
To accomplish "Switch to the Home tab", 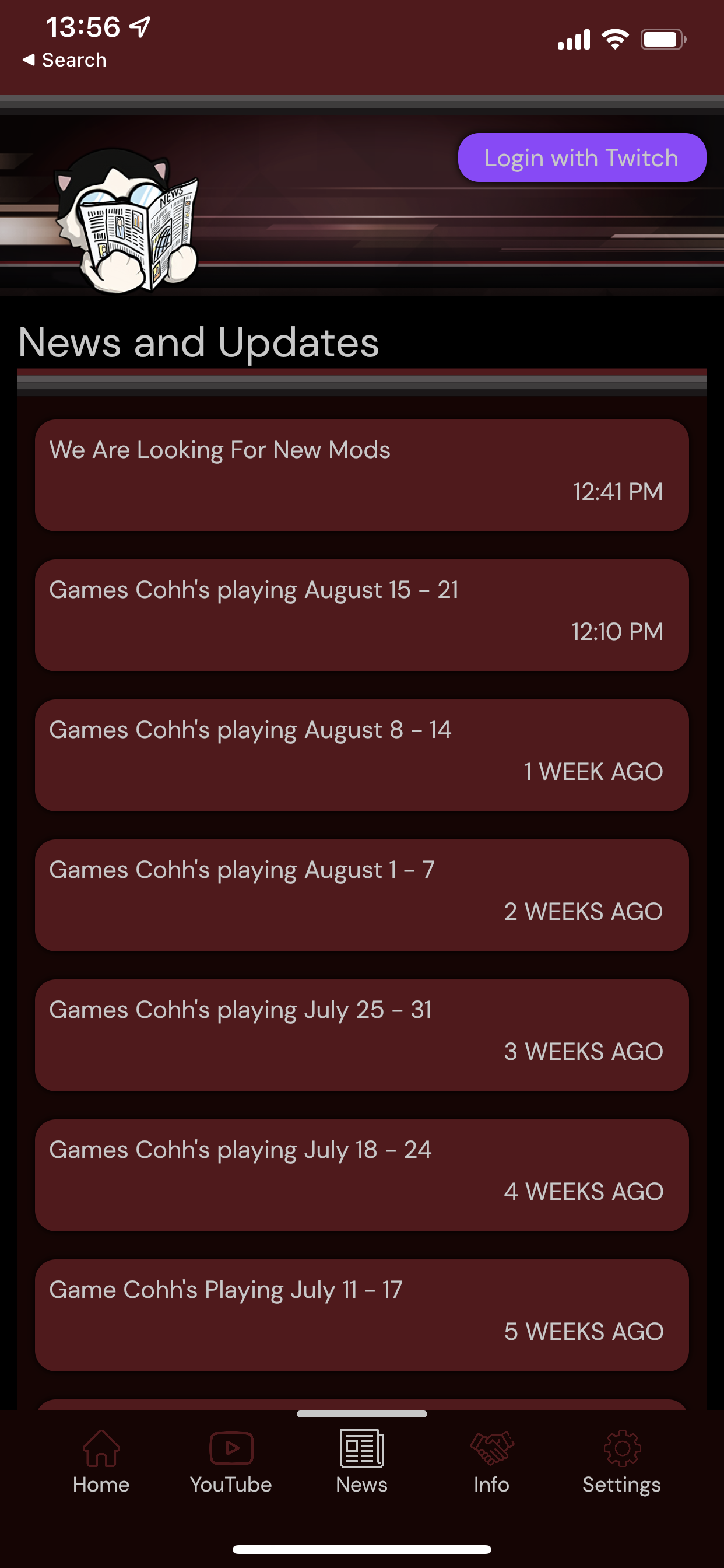I will [x=101, y=1462].
